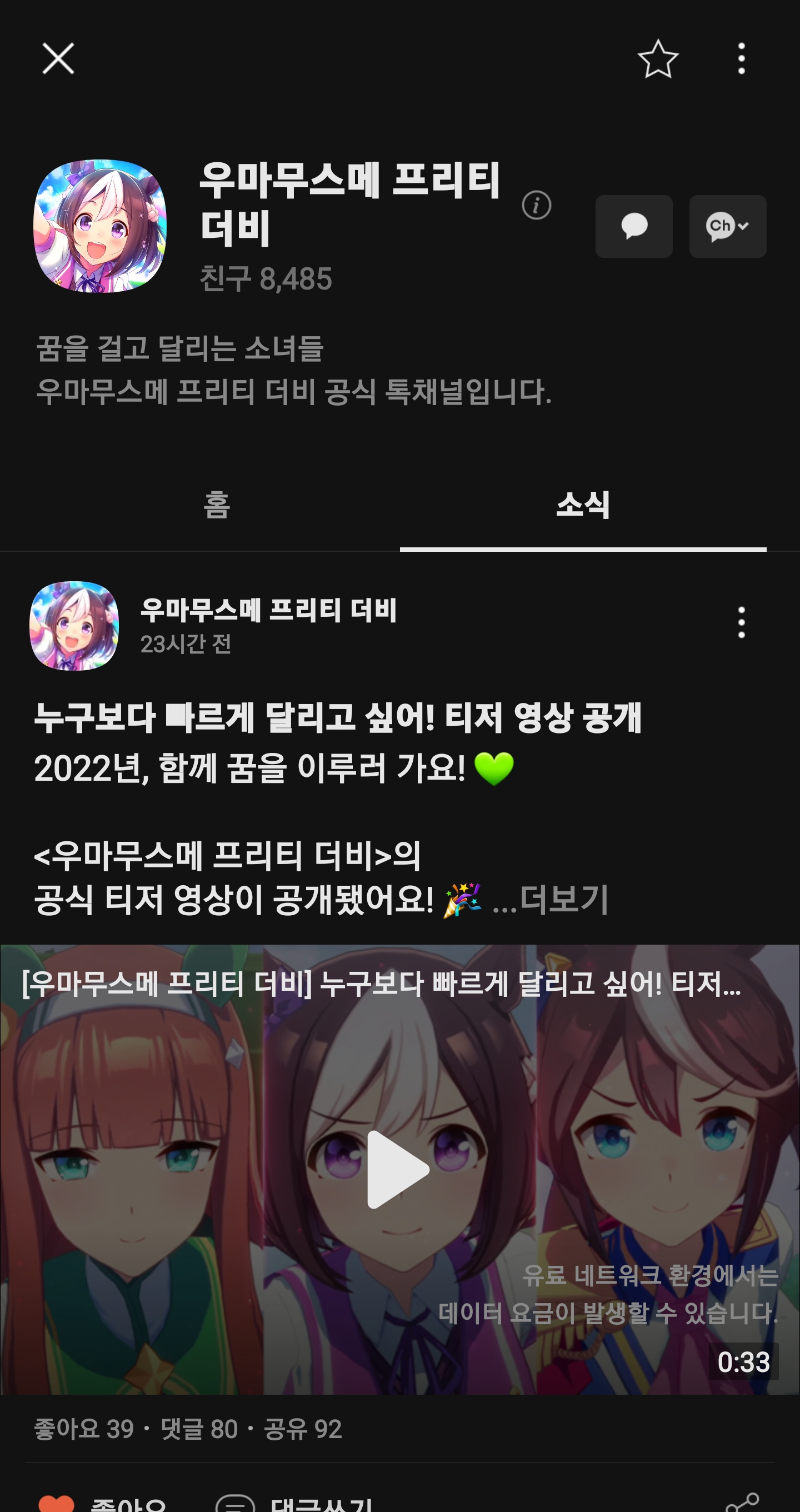Viewport: 800px width, 1512px height.
Task: Close the channel page
Action: 58,59
